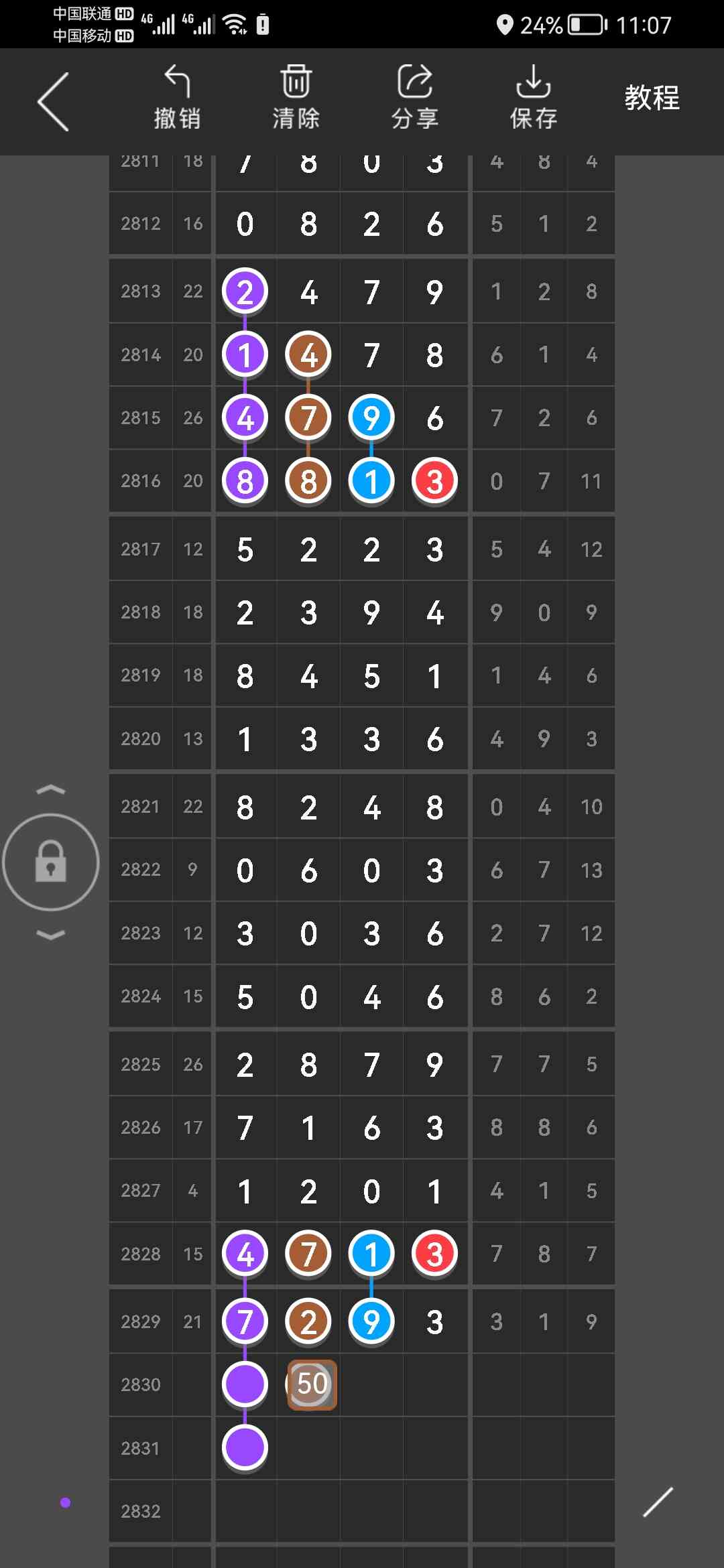Open the purple color dot selector
724x1568 pixels.
65,1502
